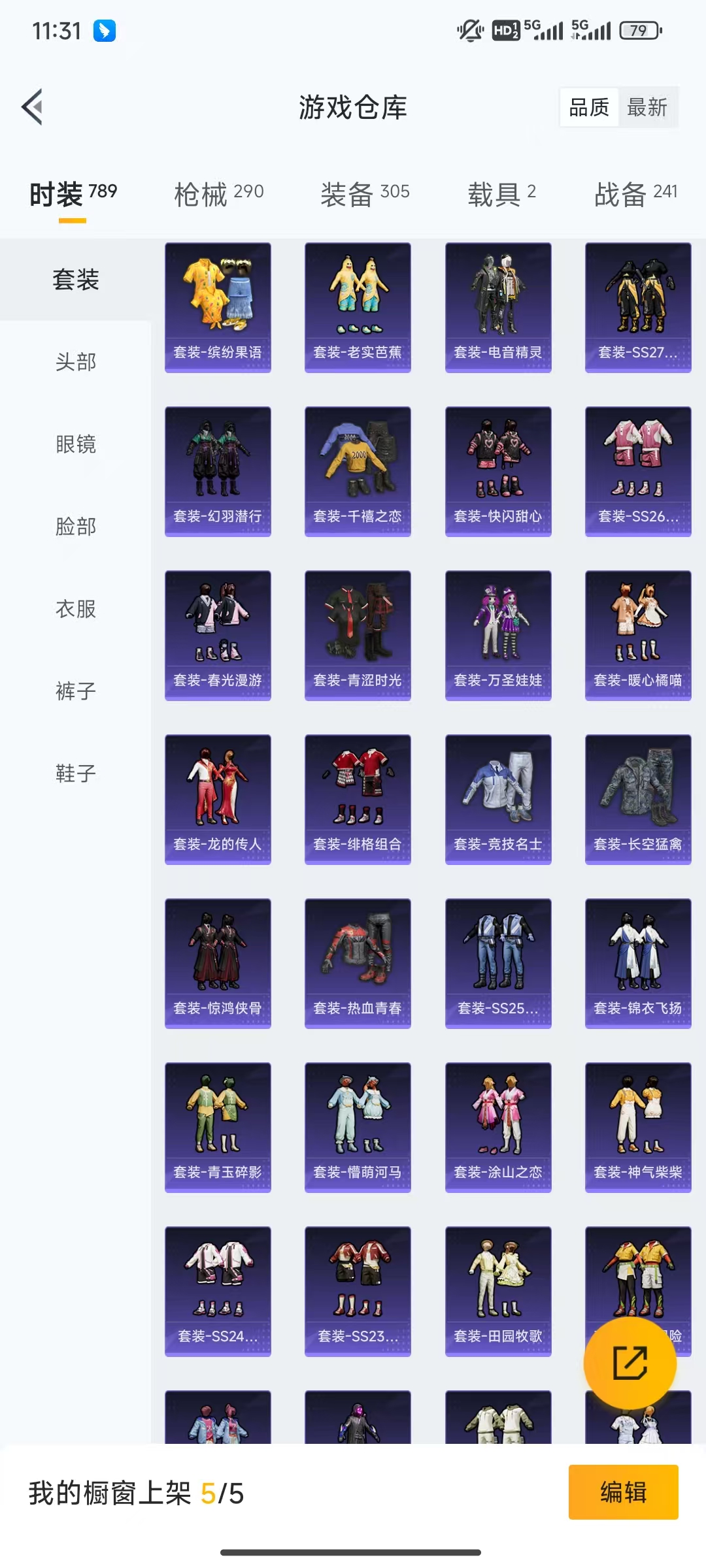The image size is (706, 1568).
Task: Go back using the top-left arrow
Action: coord(33,106)
